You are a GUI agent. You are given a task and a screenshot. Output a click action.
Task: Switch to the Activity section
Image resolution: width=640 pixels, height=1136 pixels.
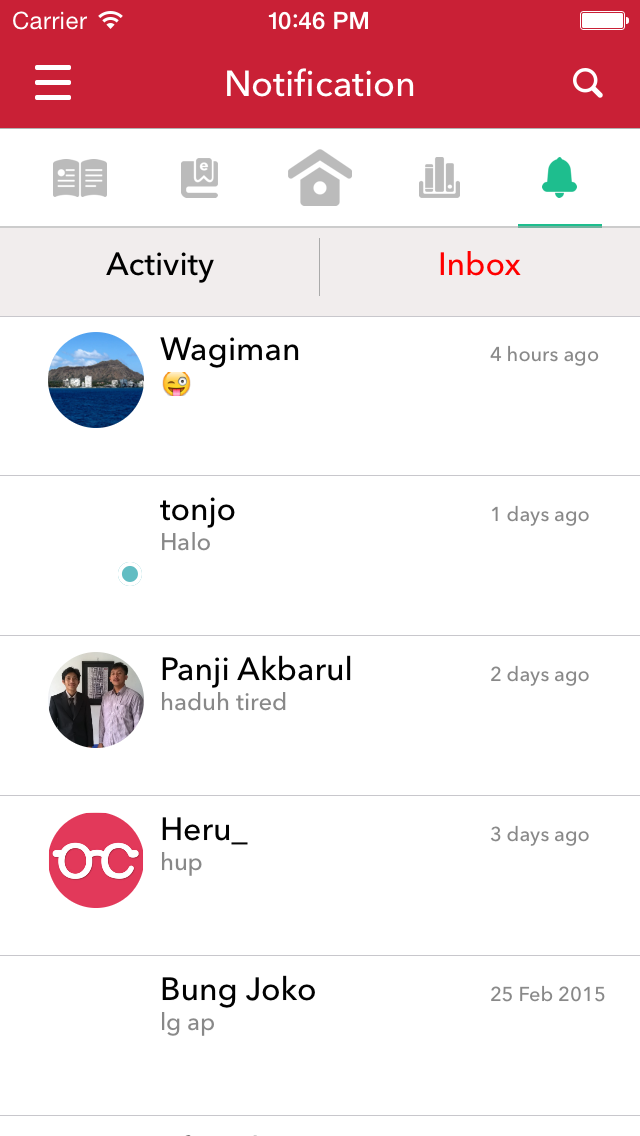pyautogui.click(x=160, y=266)
